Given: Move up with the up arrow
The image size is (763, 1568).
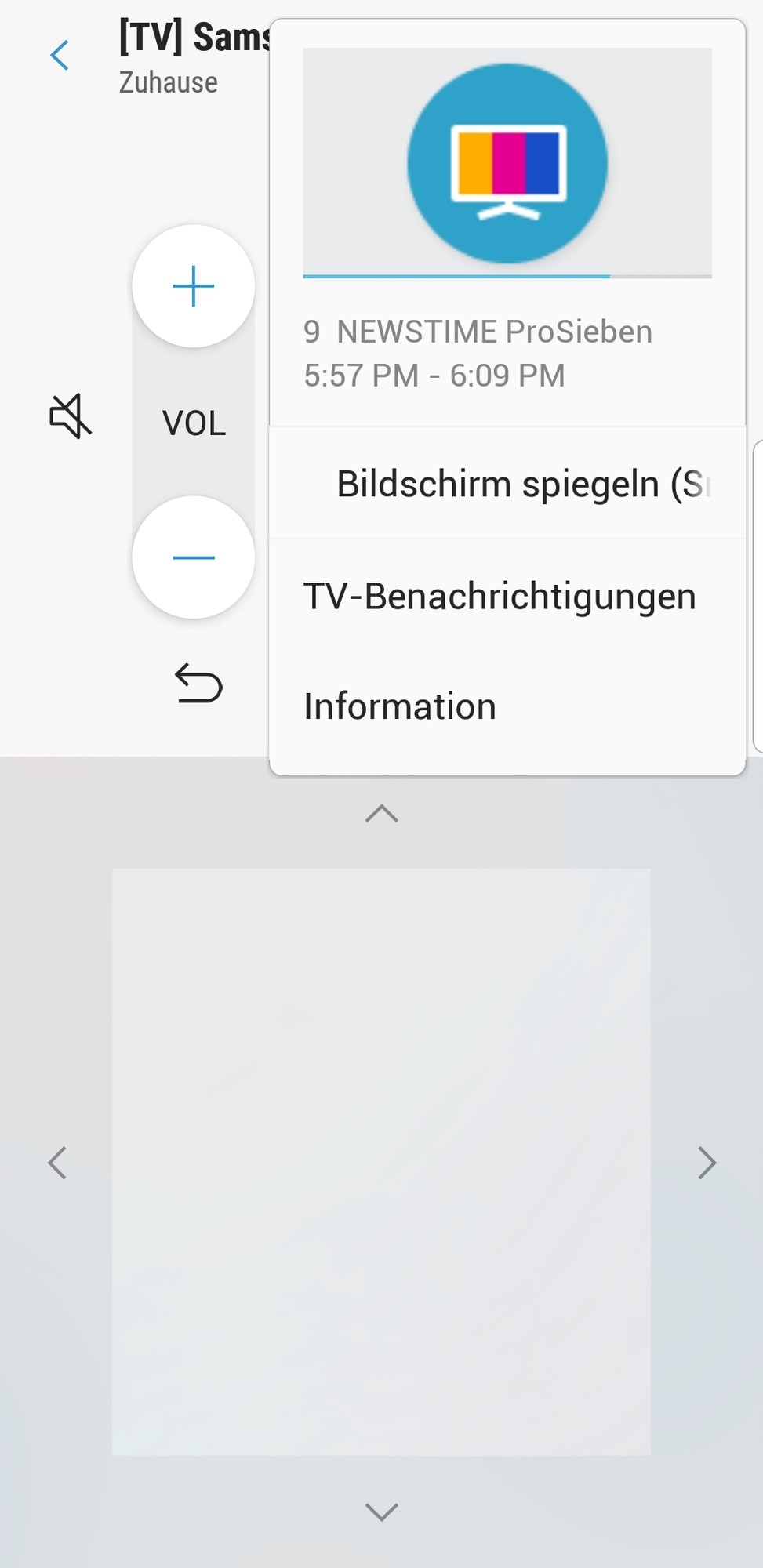Looking at the screenshot, I should (382, 814).
